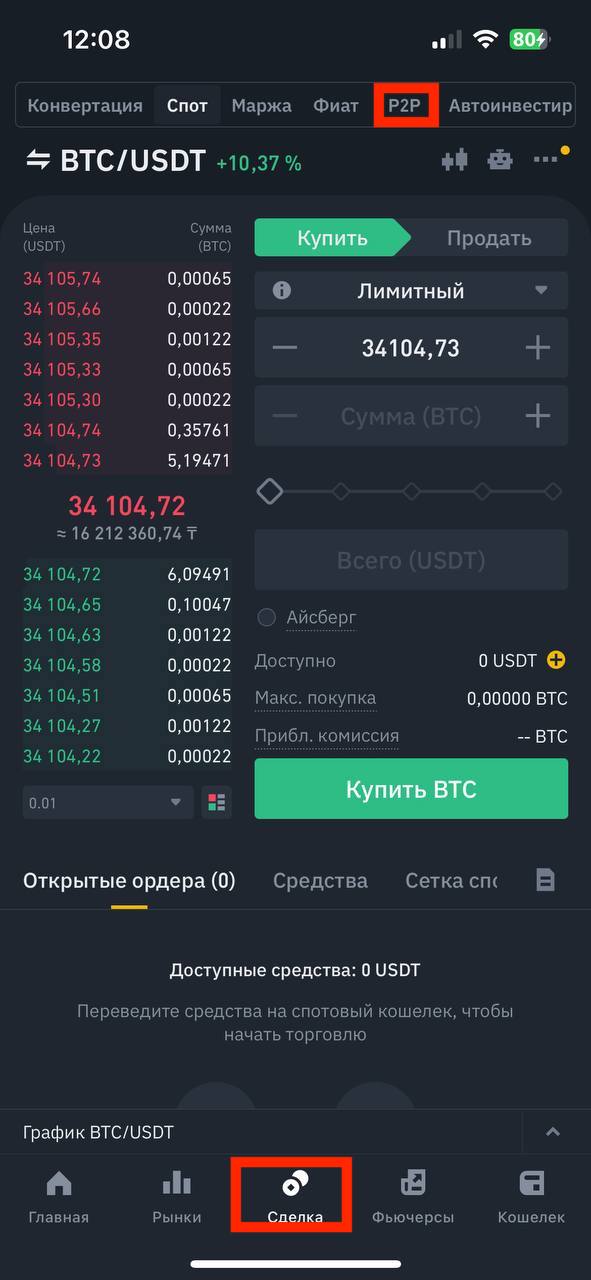Switch to the P2P tab
Viewport: 591px width, 1280px height.
(405, 105)
